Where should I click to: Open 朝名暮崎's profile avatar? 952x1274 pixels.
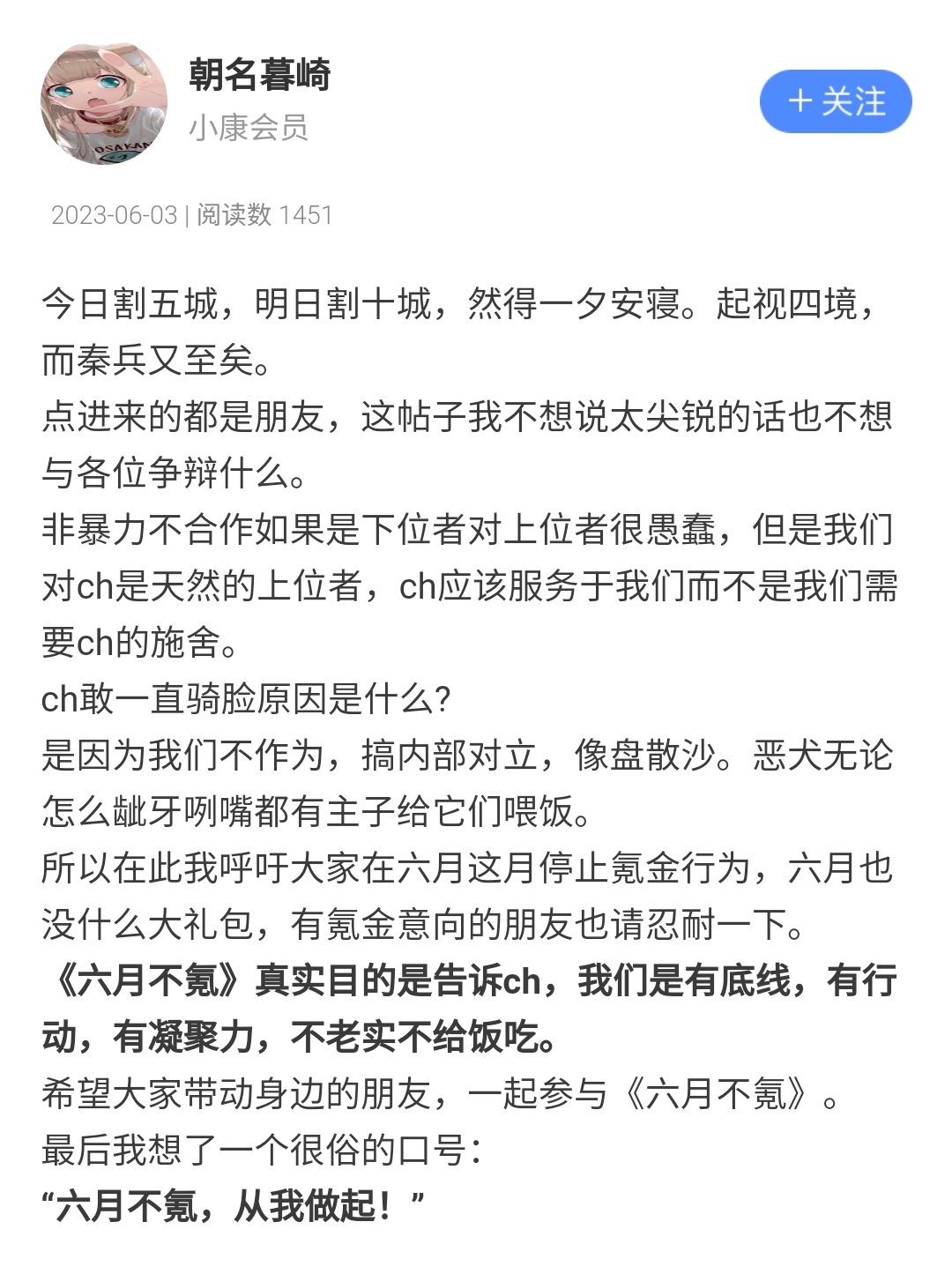point(104,103)
